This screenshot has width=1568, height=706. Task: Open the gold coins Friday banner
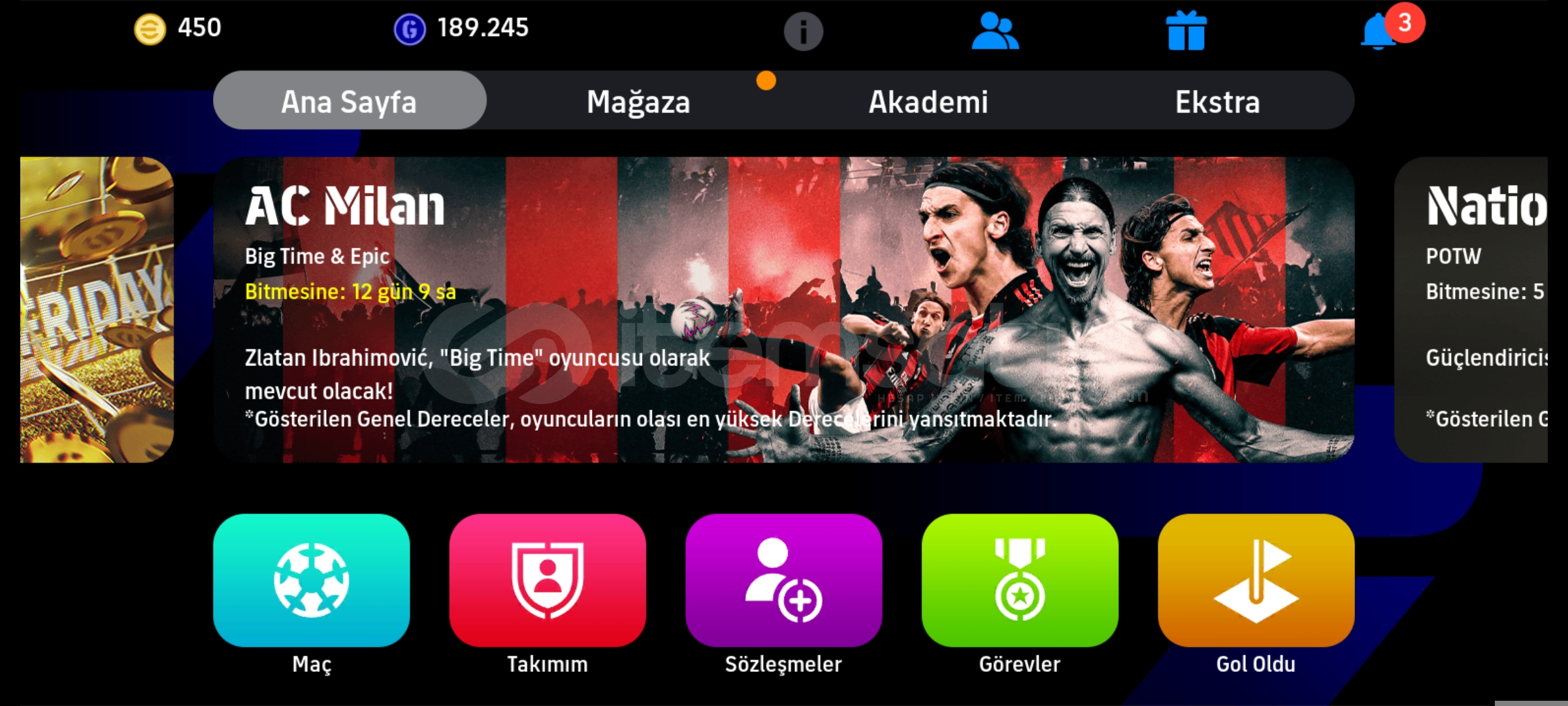point(97,309)
